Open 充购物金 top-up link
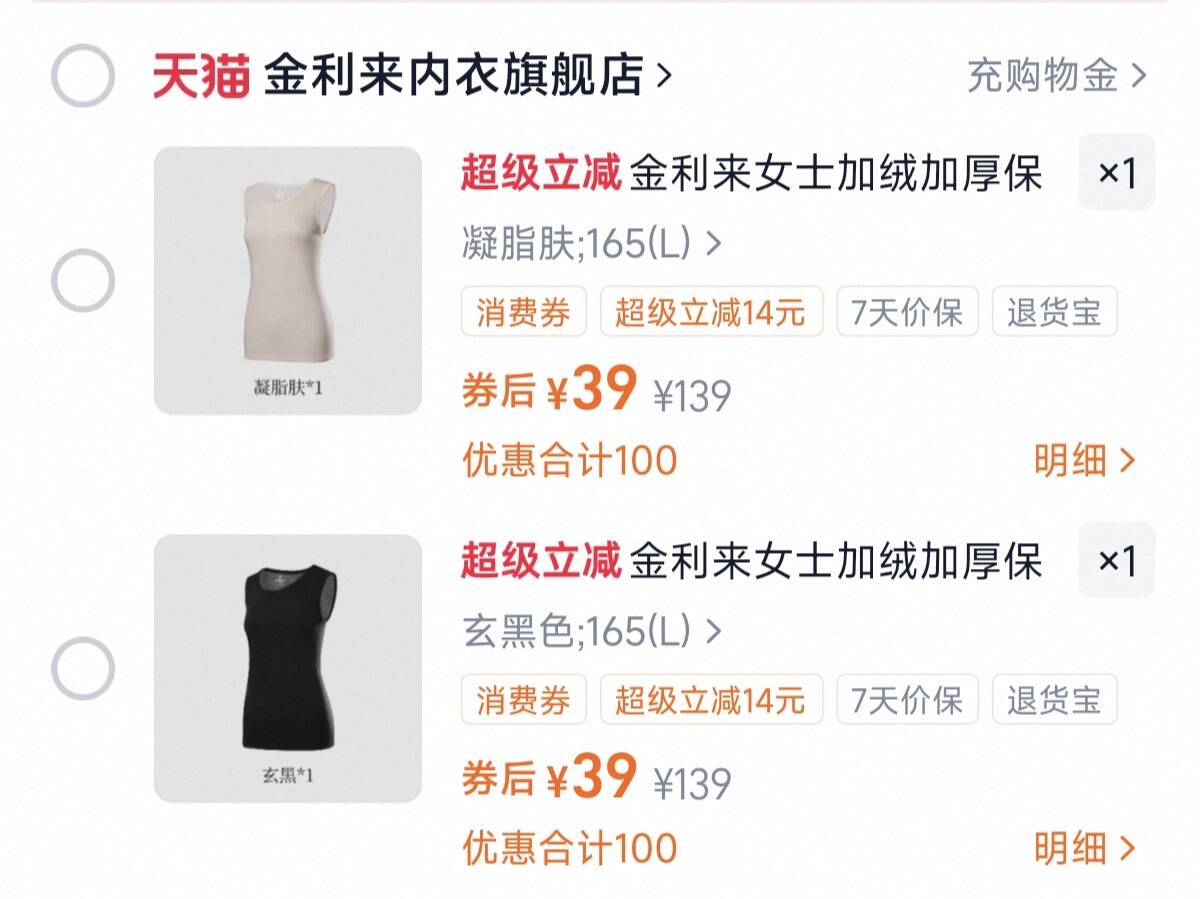This screenshot has width=1200, height=899. click(x=1055, y=76)
